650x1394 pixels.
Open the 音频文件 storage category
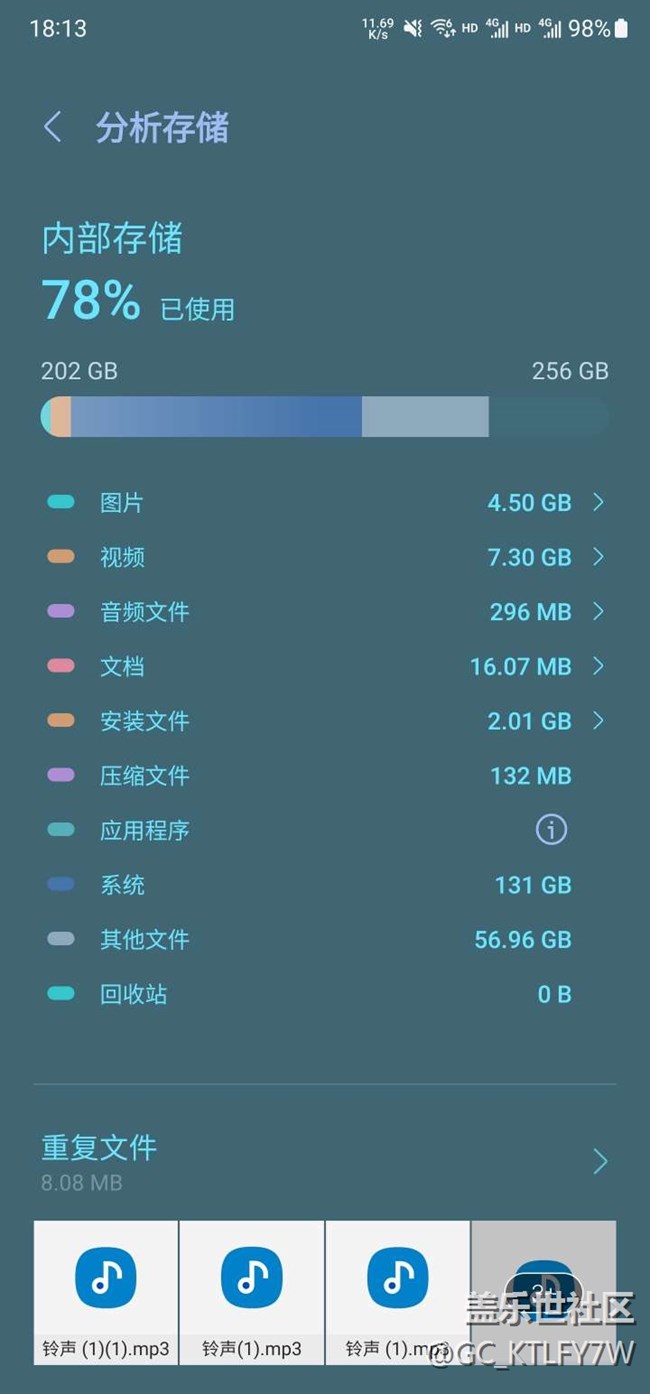point(324,611)
